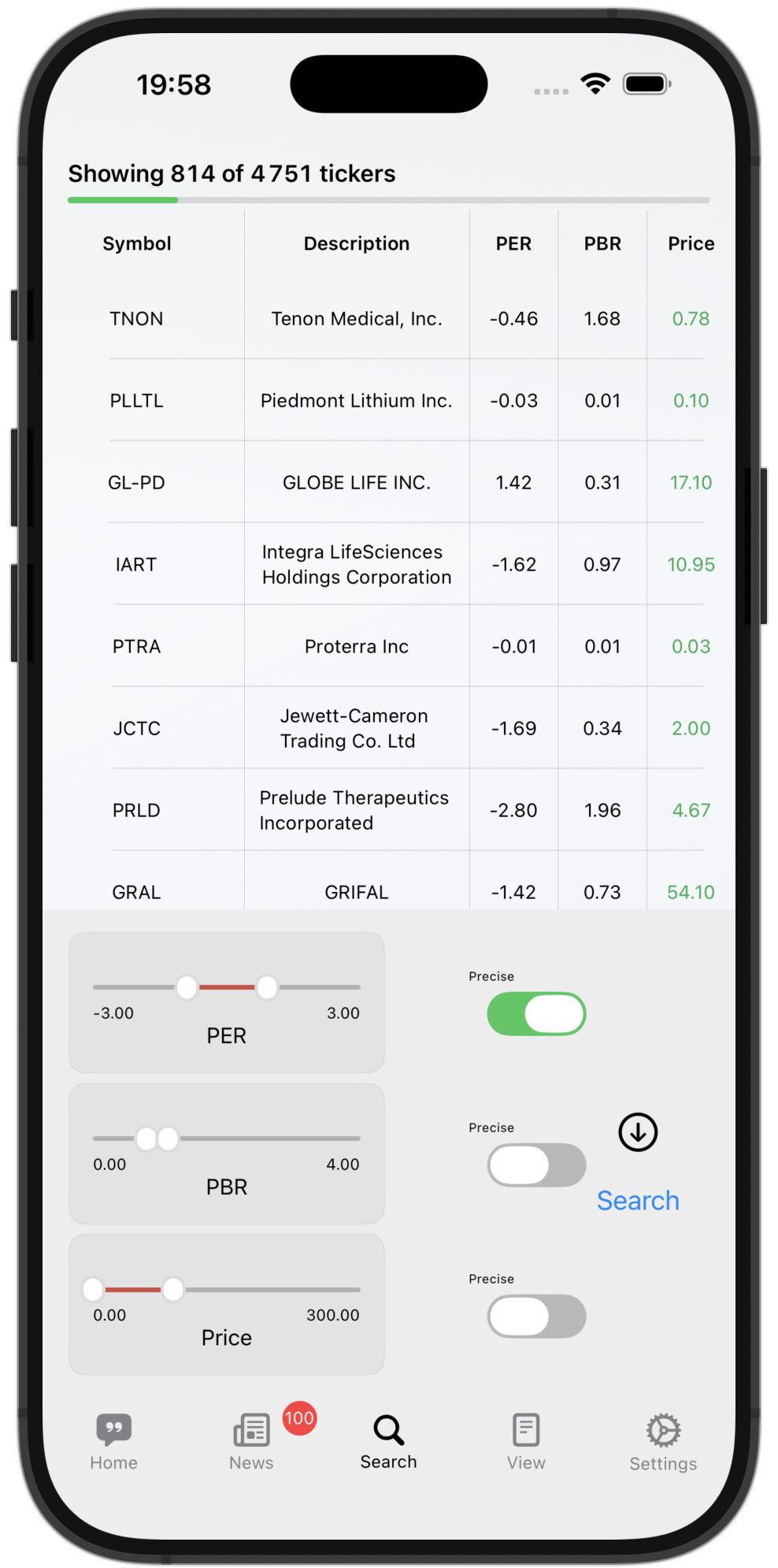Tap the download arrow icon above Search
The image size is (778, 1568).
637,1131
